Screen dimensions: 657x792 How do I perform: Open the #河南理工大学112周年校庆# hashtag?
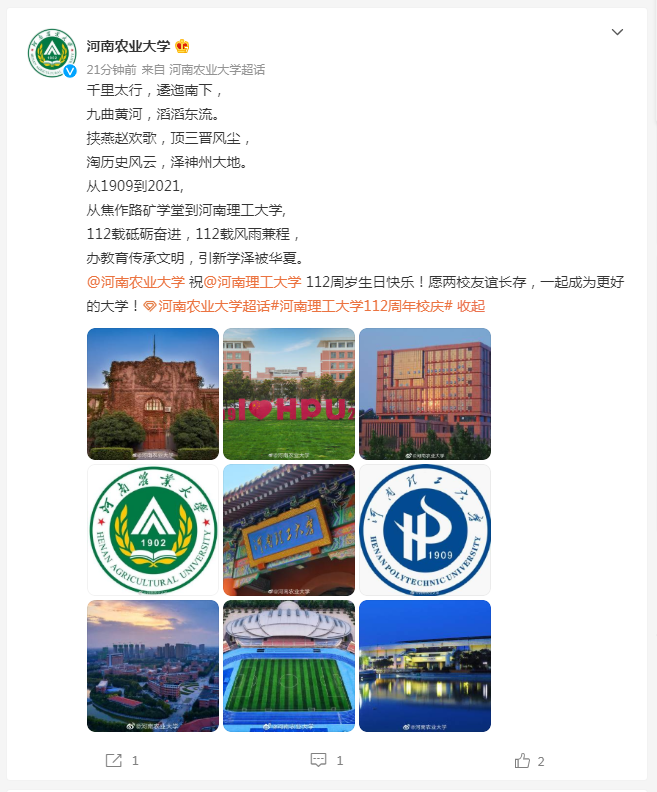(x=365, y=306)
